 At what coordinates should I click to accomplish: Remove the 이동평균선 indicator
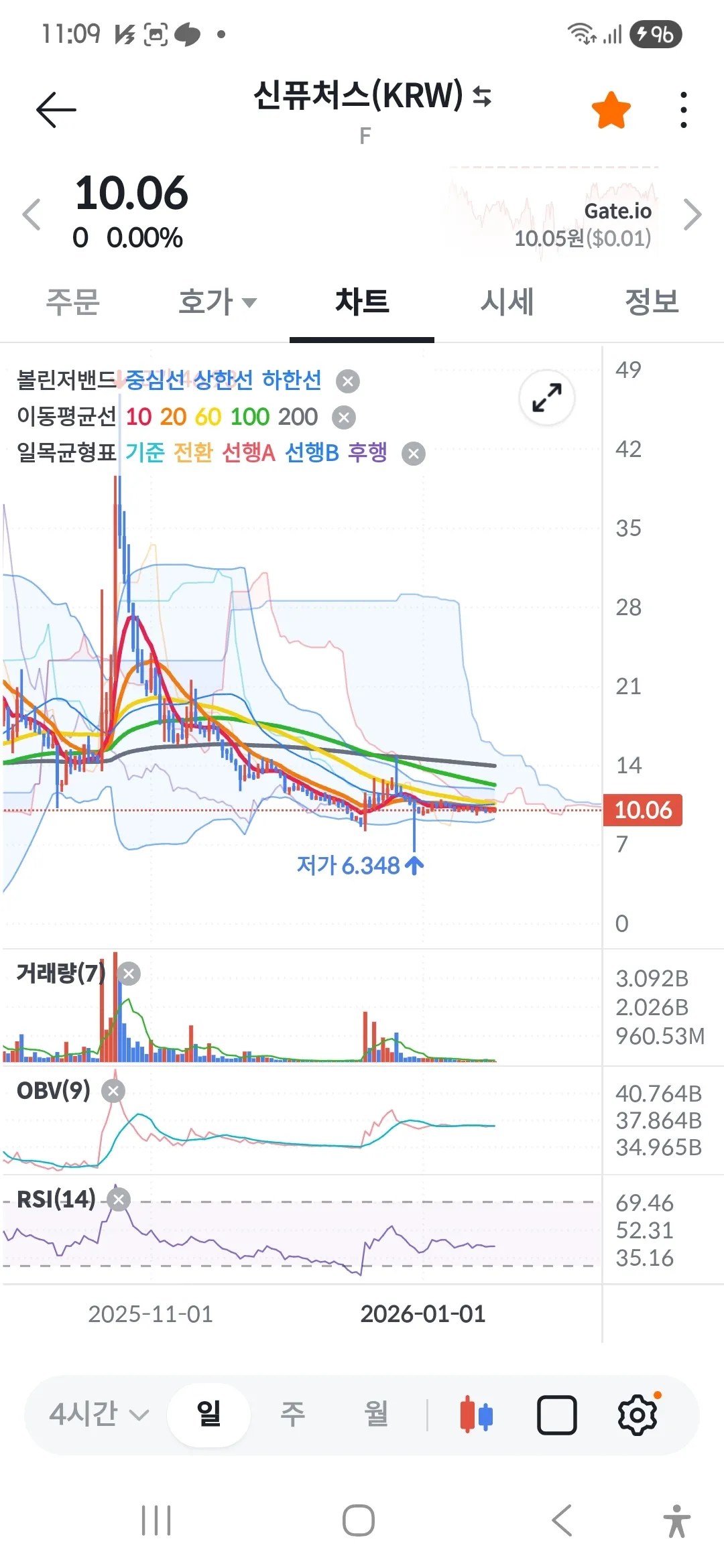click(x=344, y=417)
